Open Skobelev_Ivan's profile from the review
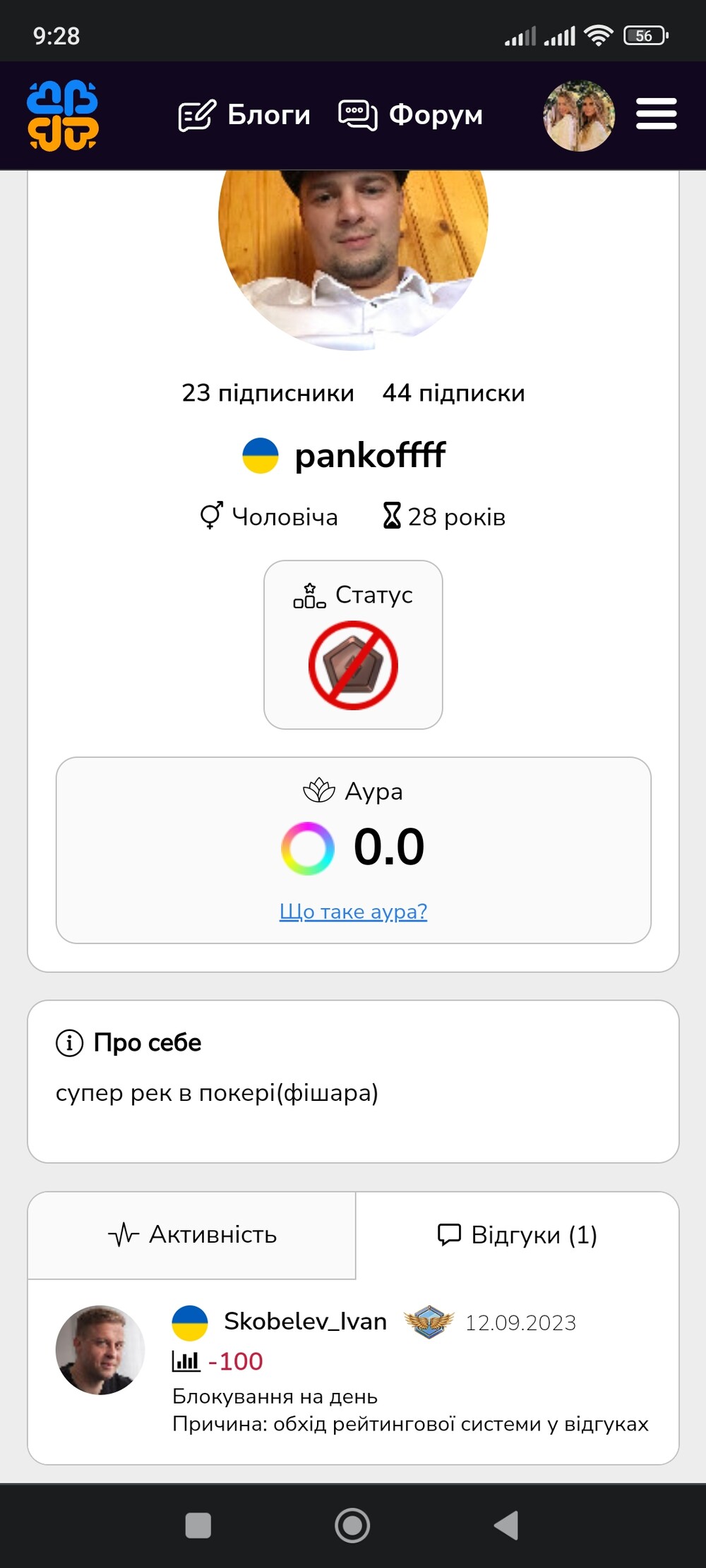This screenshot has height=1568, width=706. point(305,1321)
